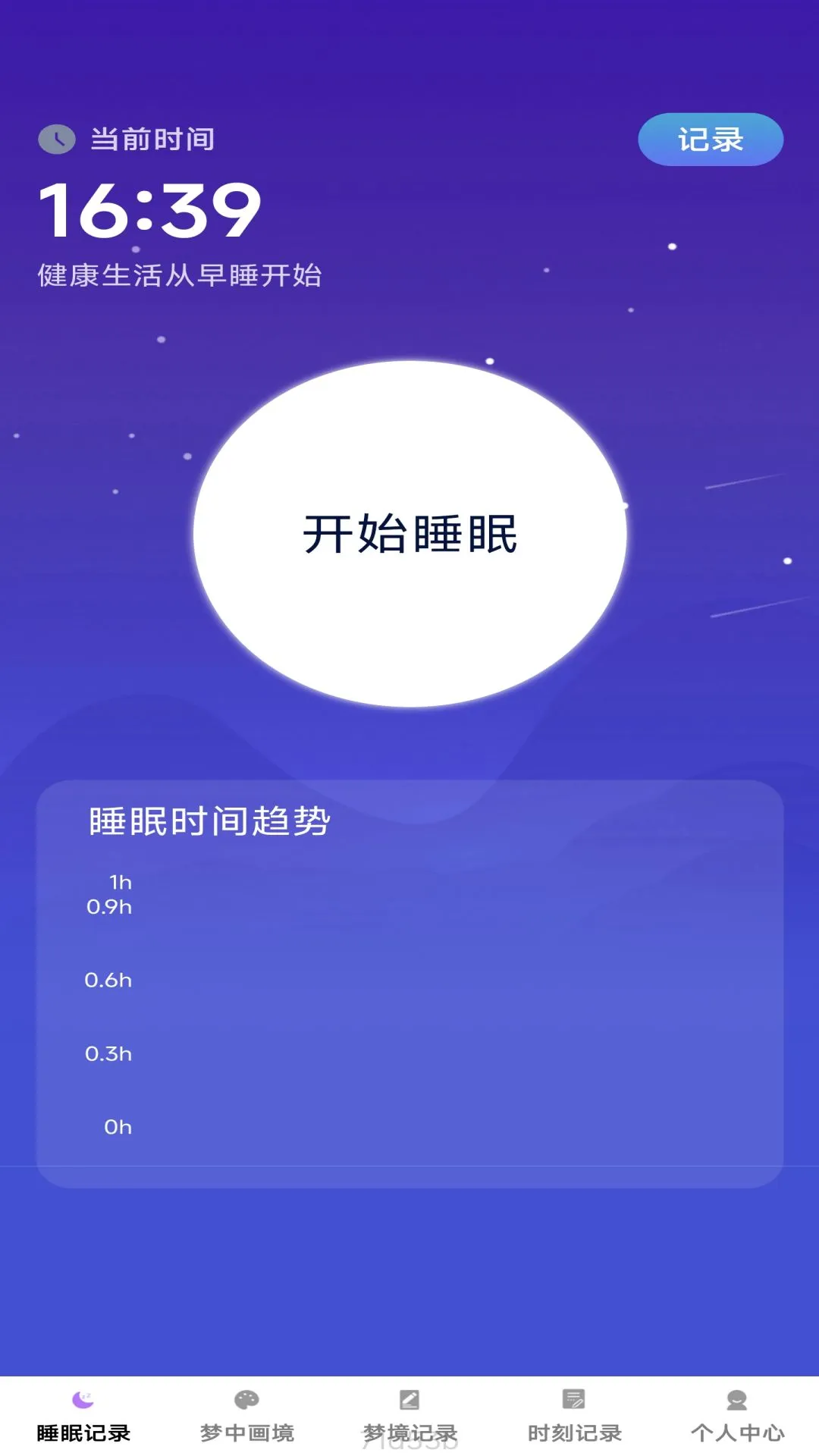Image resolution: width=819 pixels, height=1456 pixels.
Task: Click the 1h axis label on trend chart
Action: point(119,882)
